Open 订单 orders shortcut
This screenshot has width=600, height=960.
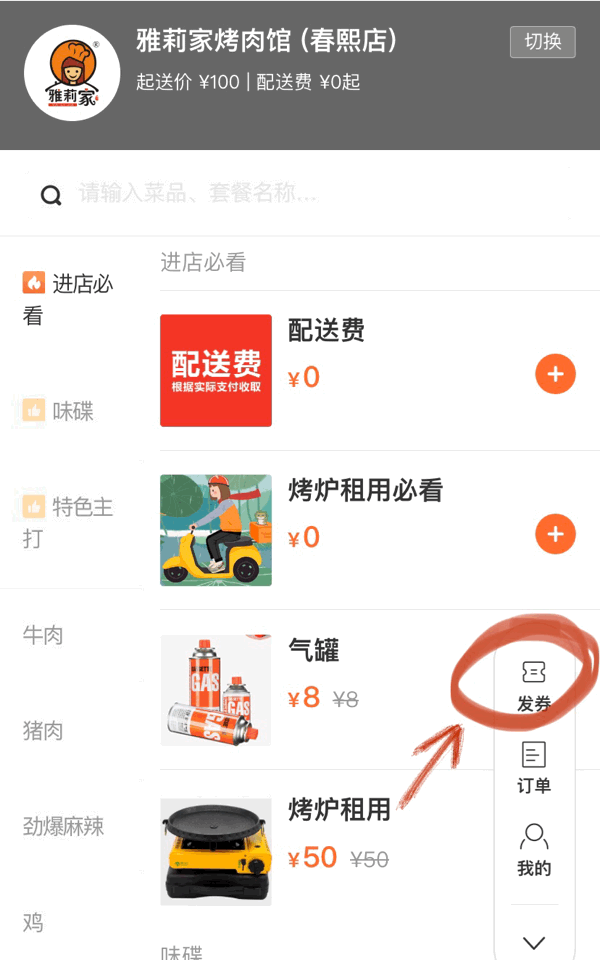[x=534, y=768]
